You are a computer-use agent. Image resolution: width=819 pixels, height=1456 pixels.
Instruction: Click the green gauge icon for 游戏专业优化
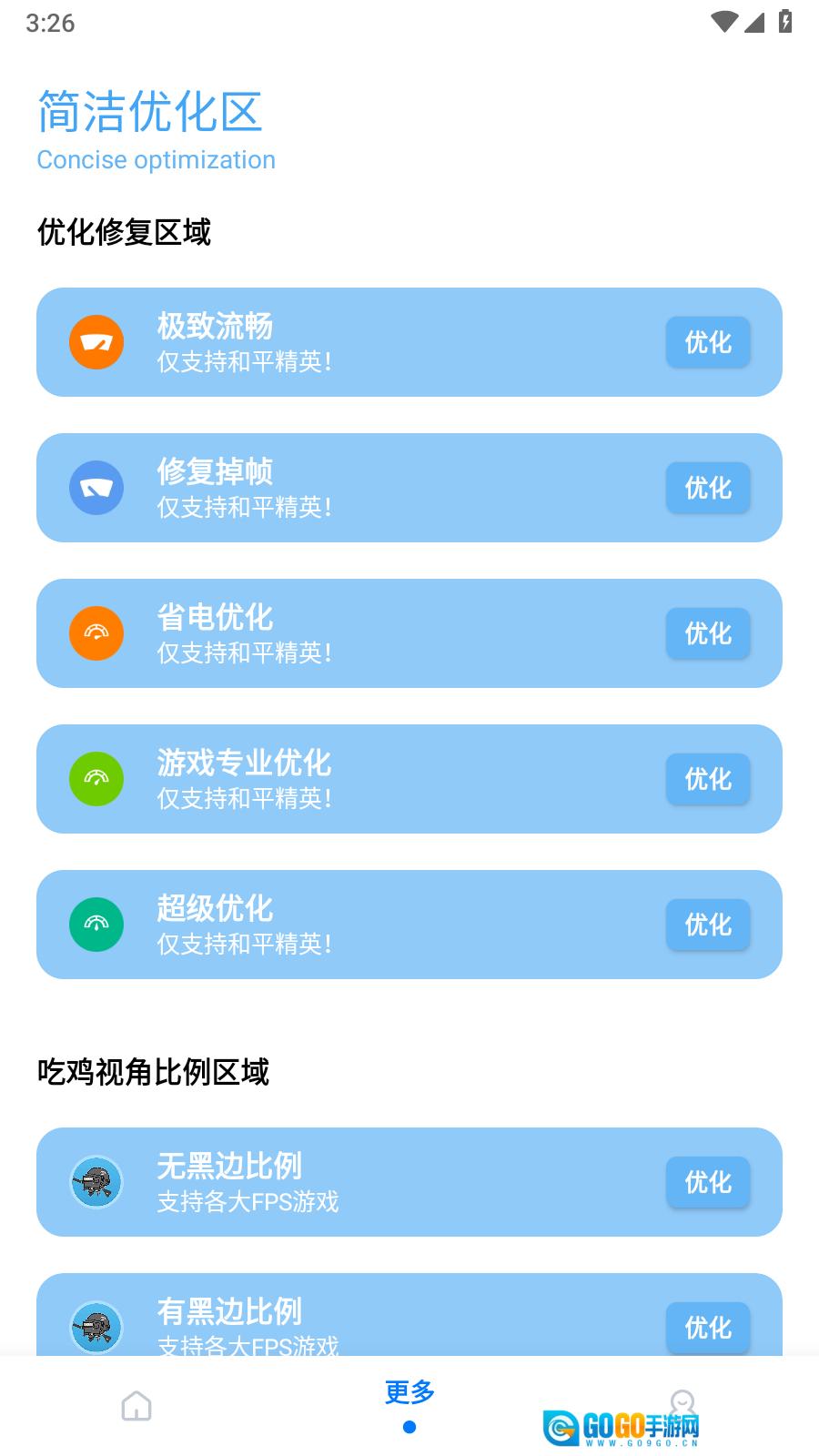click(95, 779)
